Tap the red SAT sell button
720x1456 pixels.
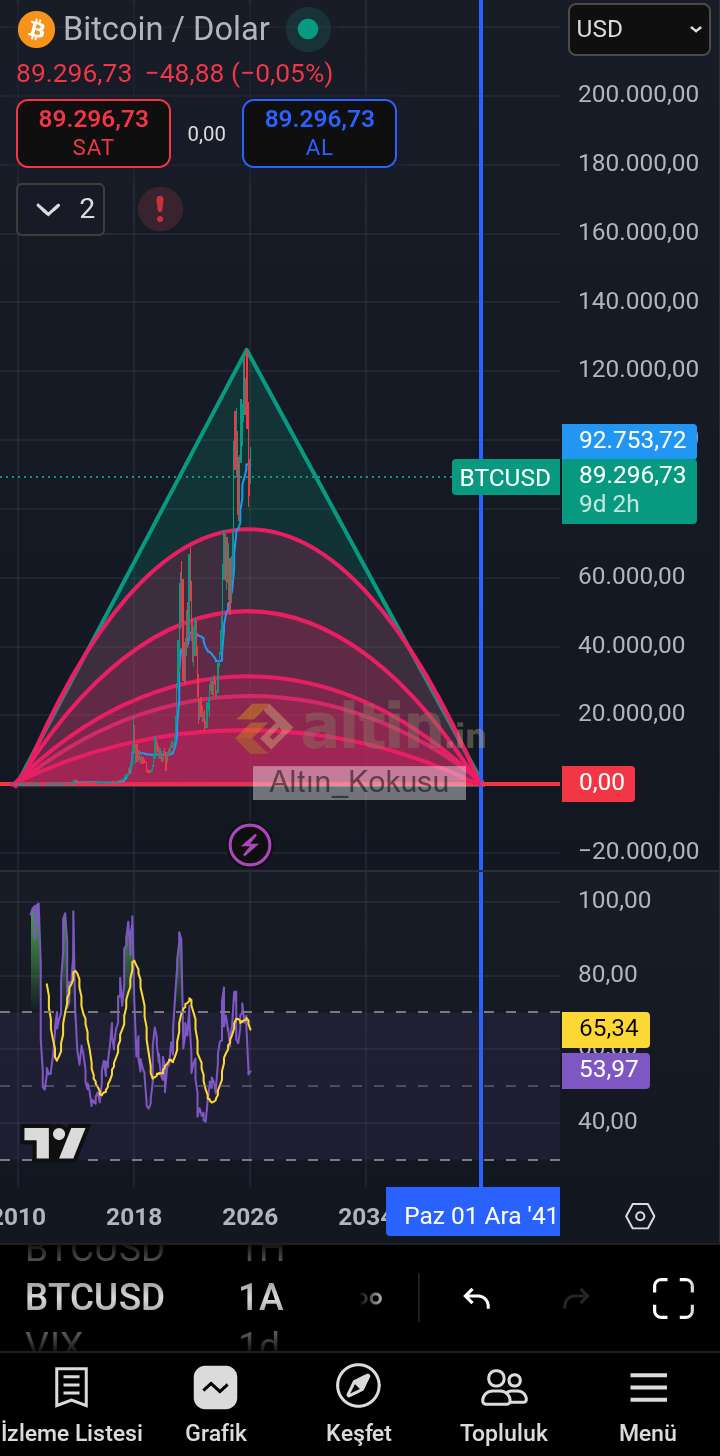pos(93,133)
